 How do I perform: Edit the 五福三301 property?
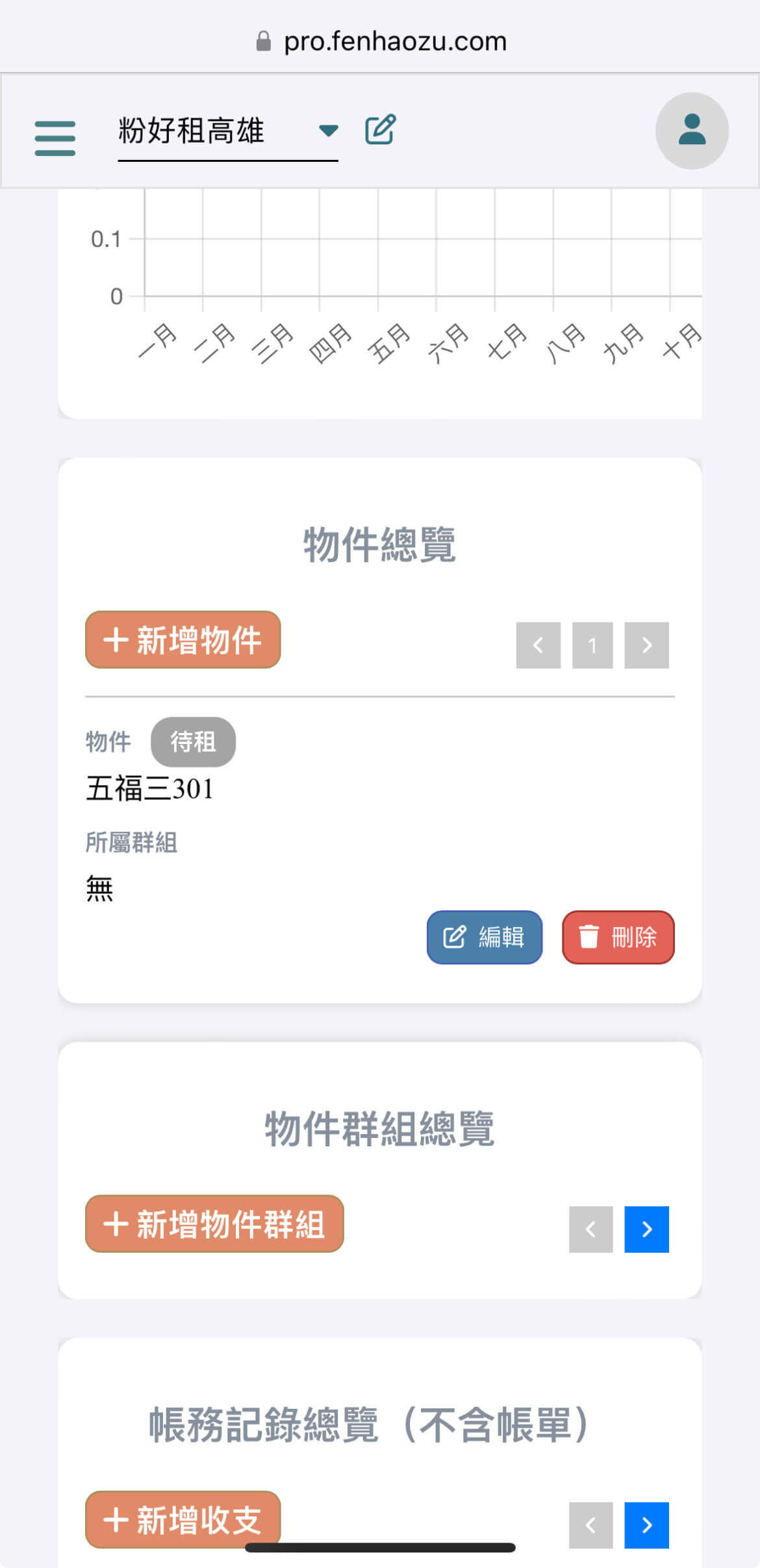pos(485,937)
